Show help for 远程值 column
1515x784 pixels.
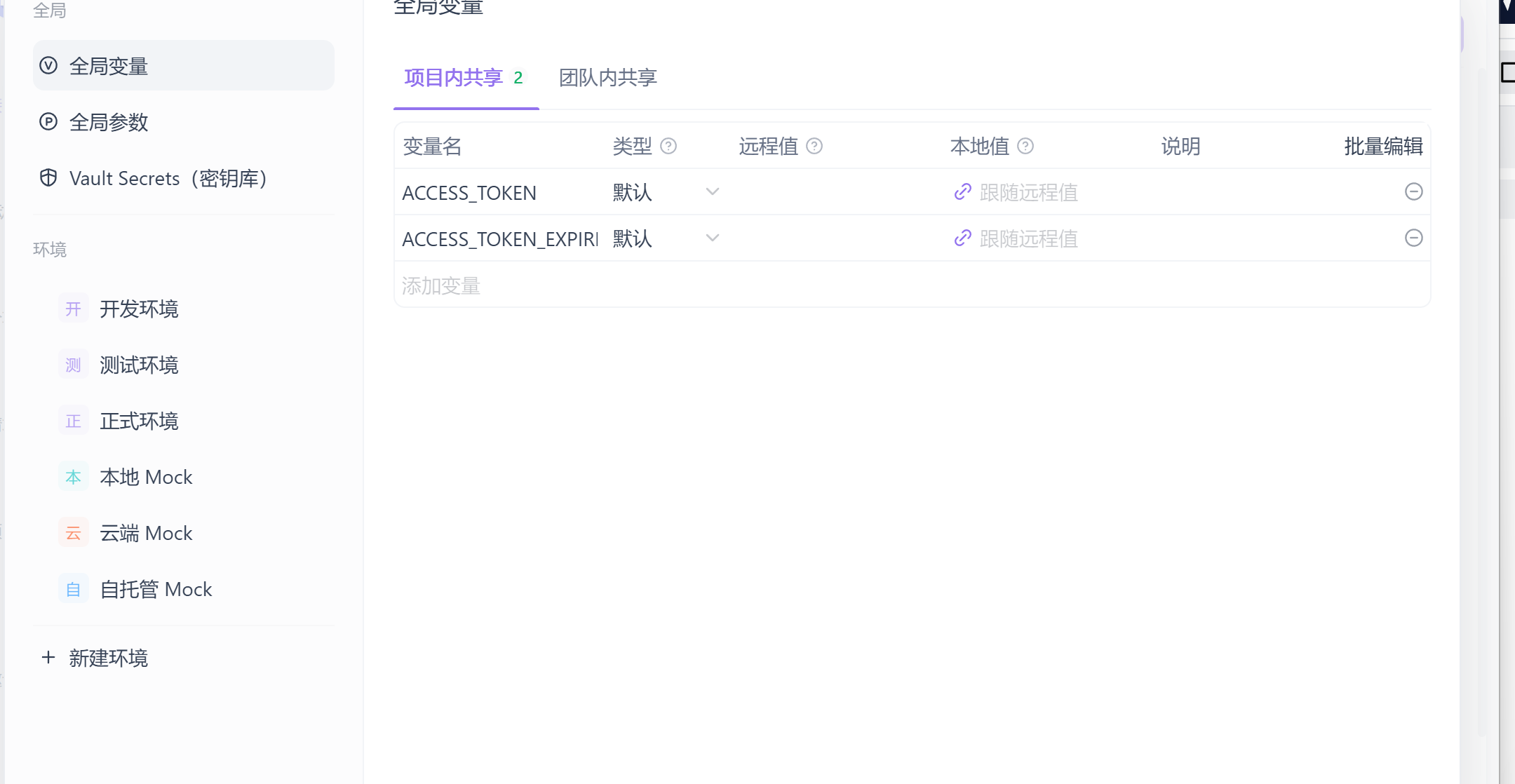(814, 146)
